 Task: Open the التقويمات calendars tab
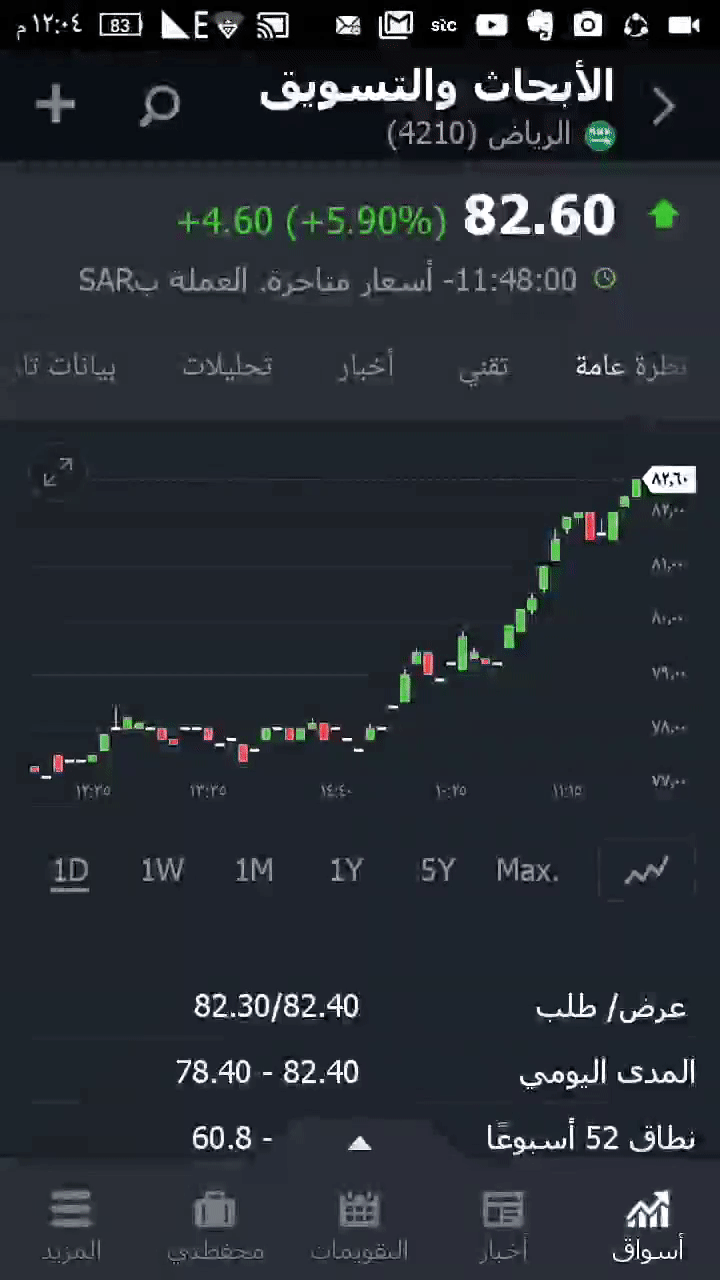(x=359, y=1224)
